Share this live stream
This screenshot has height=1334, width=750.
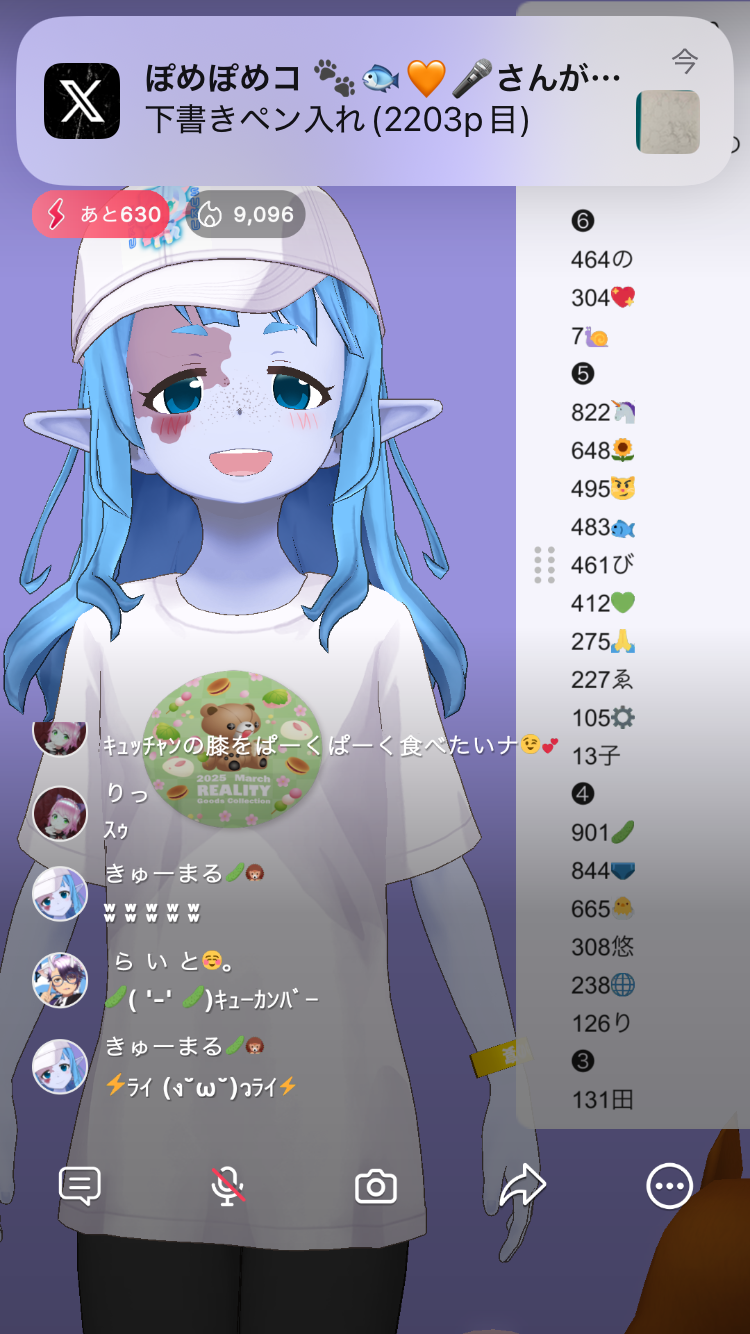pos(522,1186)
